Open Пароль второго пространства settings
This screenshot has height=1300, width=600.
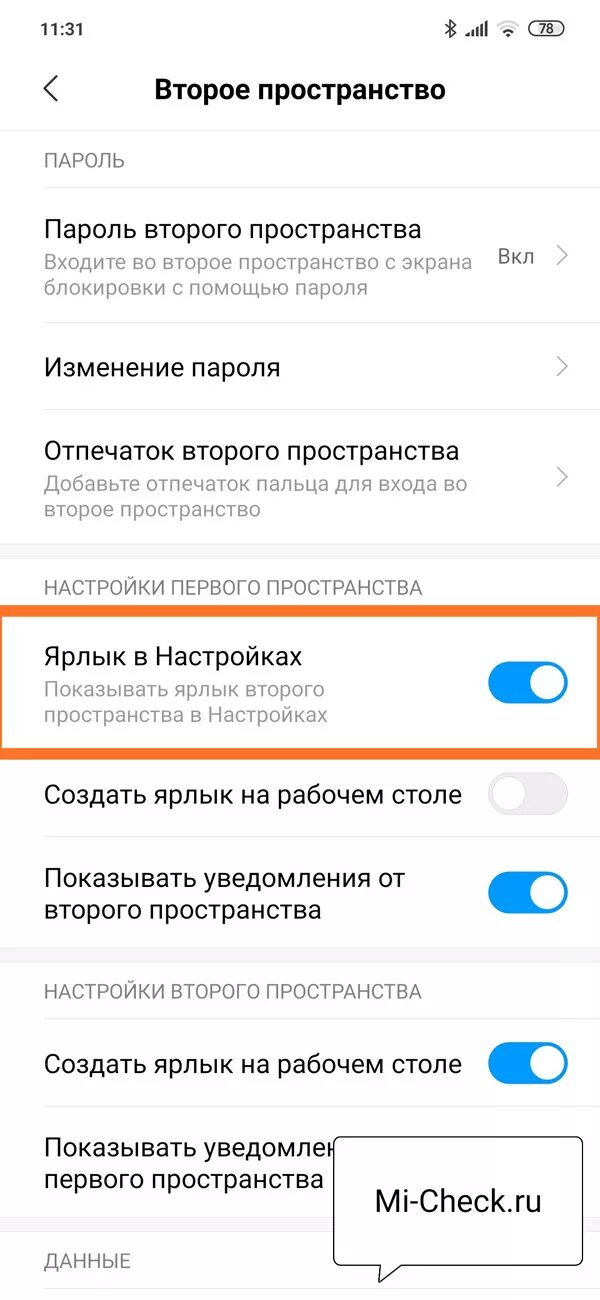coord(300,258)
